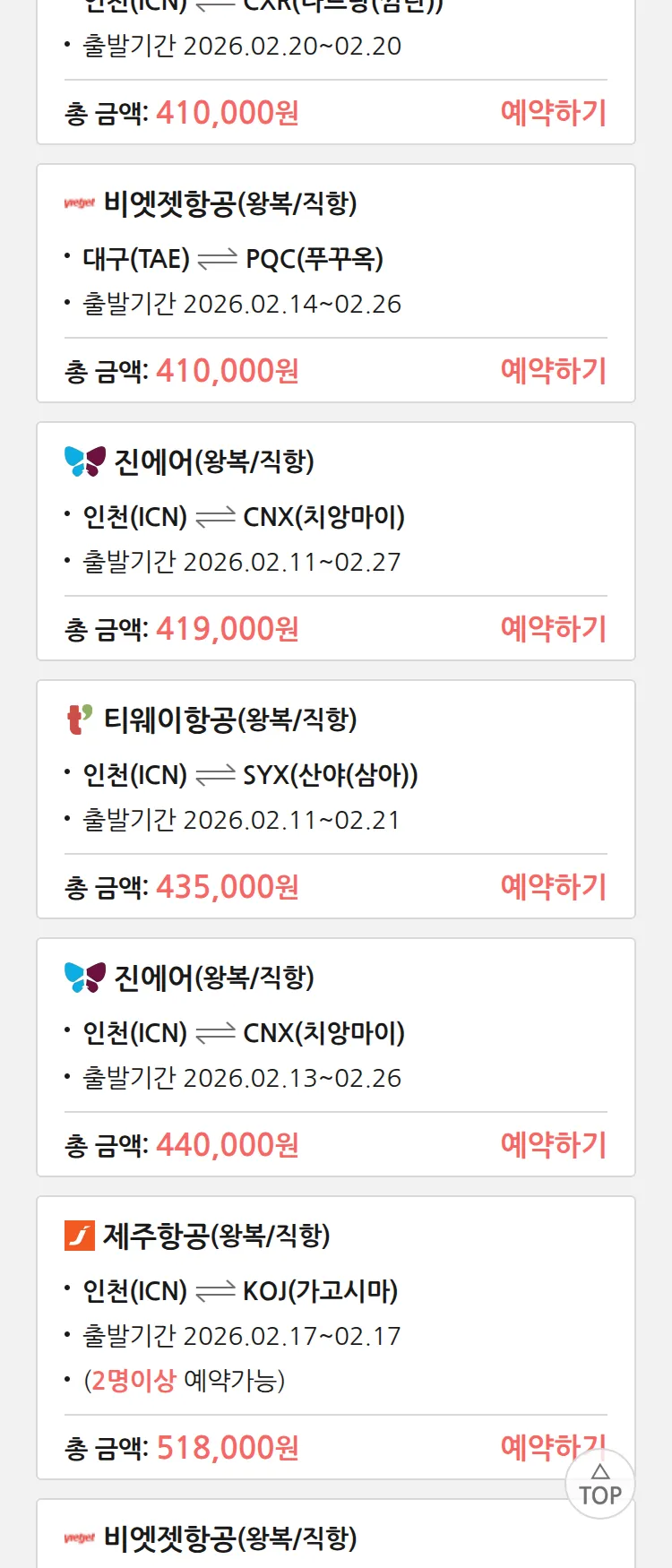Book the 419,000원 진에어 CNX flight
The height and width of the screenshot is (1568, 672).
(x=553, y=629)
